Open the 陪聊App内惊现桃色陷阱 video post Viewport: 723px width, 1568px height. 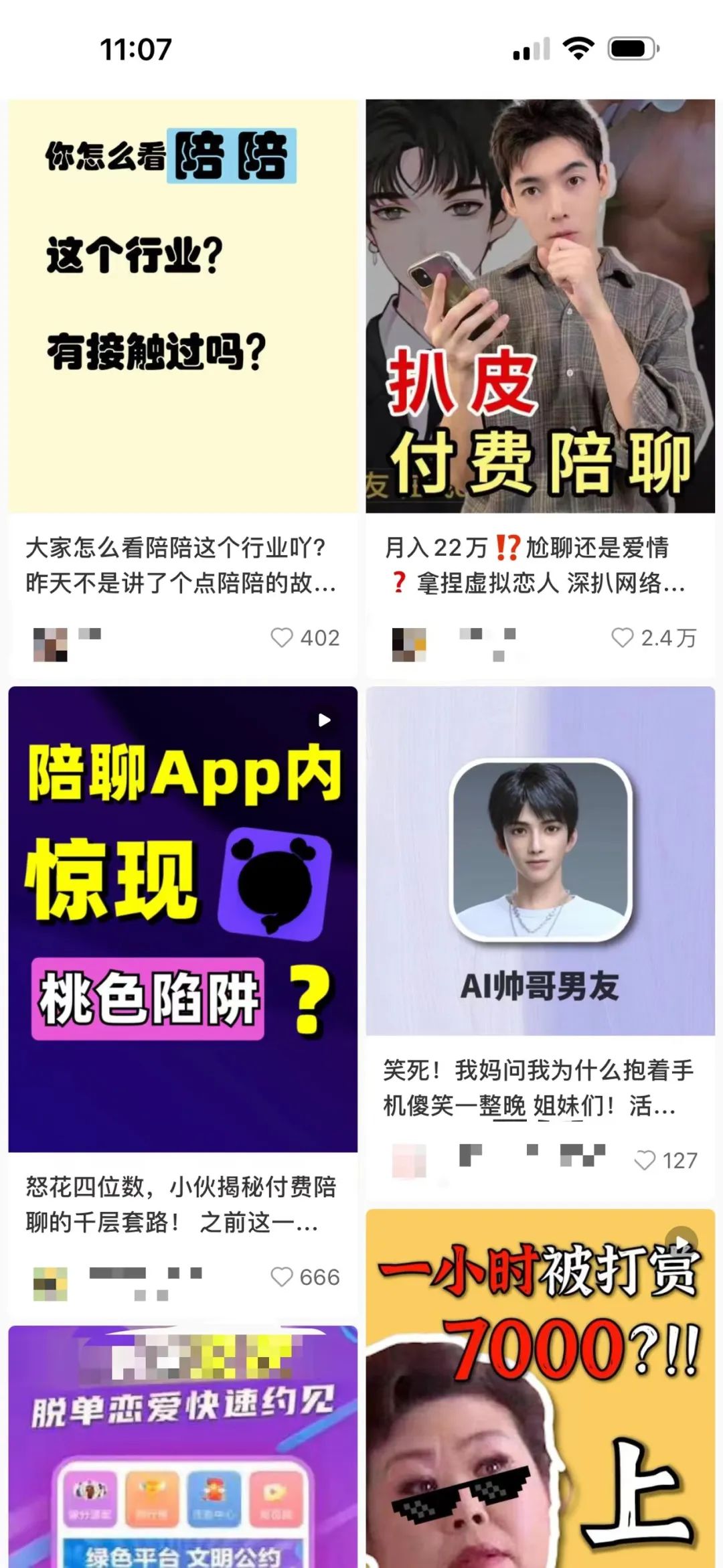(183, 919)
